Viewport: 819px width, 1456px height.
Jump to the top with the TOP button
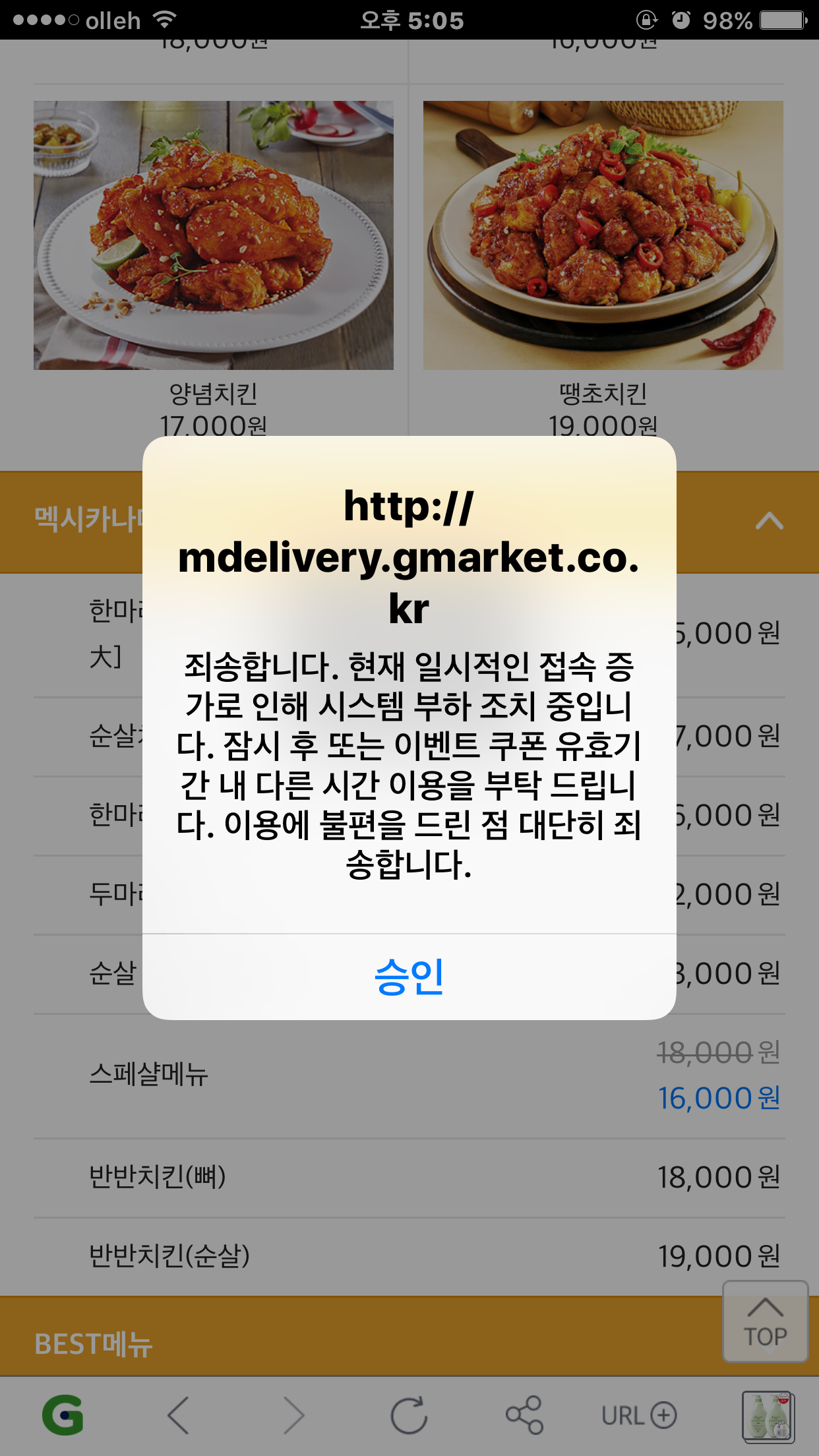(765, 1321)
